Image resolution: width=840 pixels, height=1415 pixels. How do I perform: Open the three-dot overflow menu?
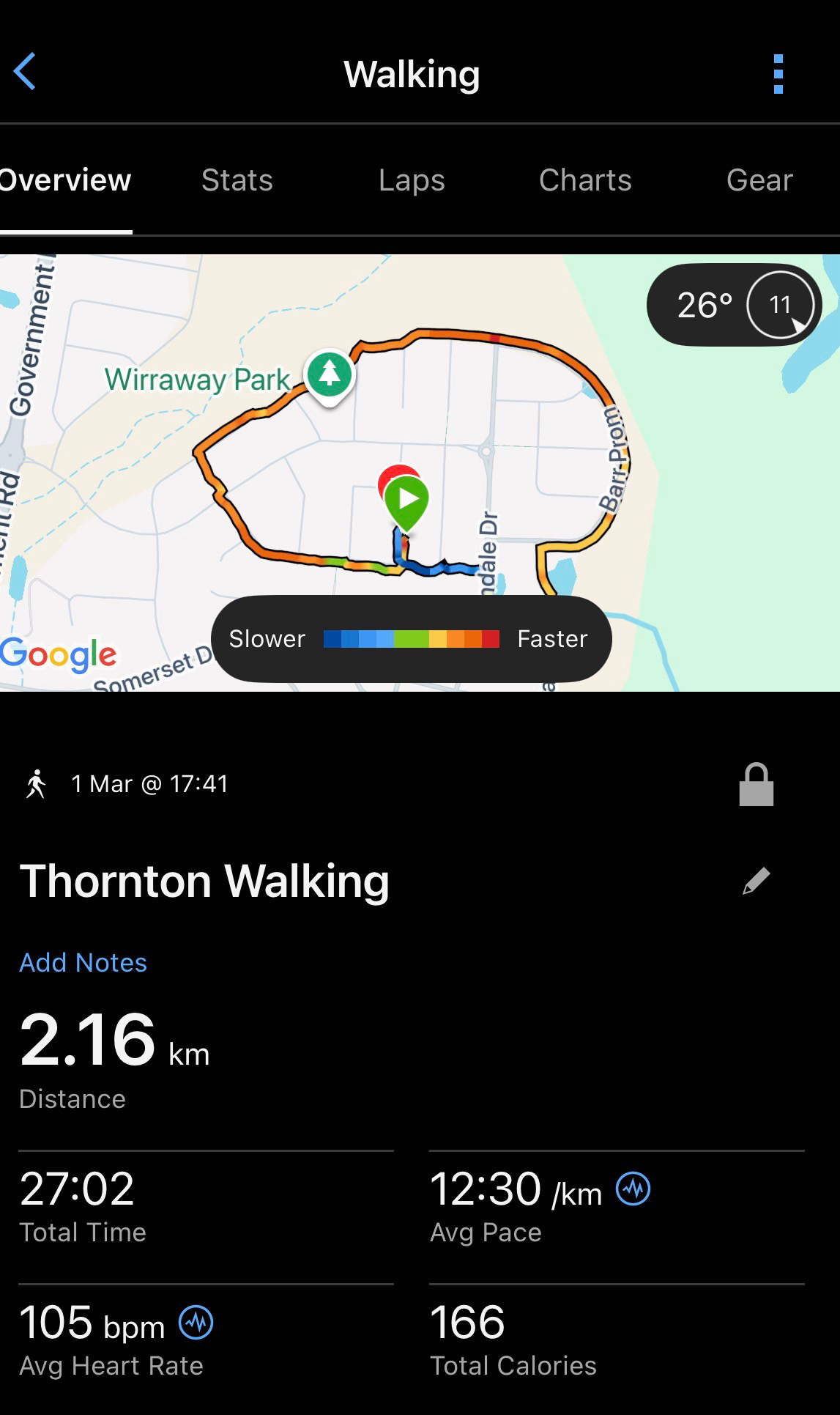click(x=778, y=74)
